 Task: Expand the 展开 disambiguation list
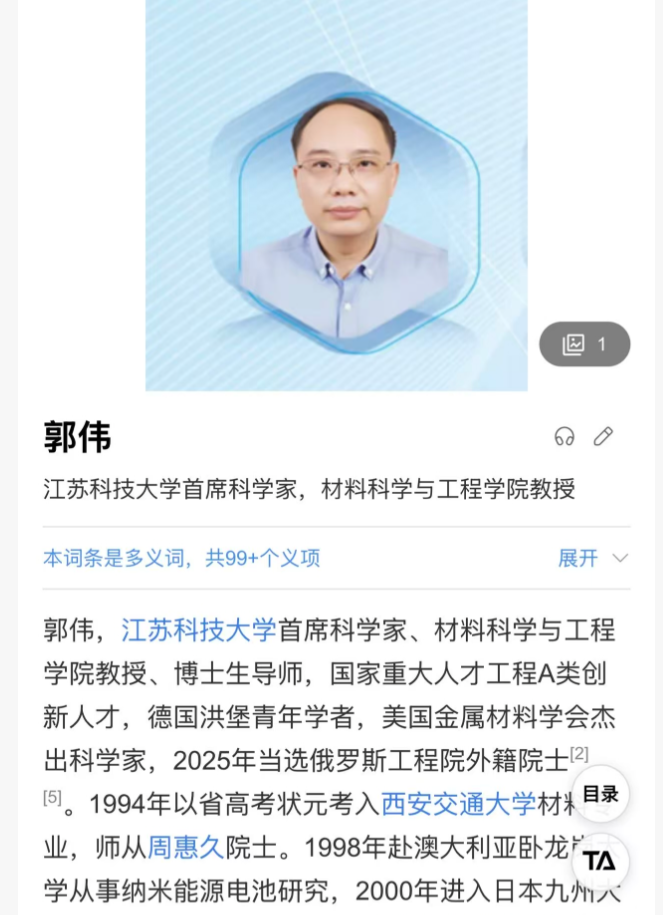pyautogui.click(x=592, y=558)
